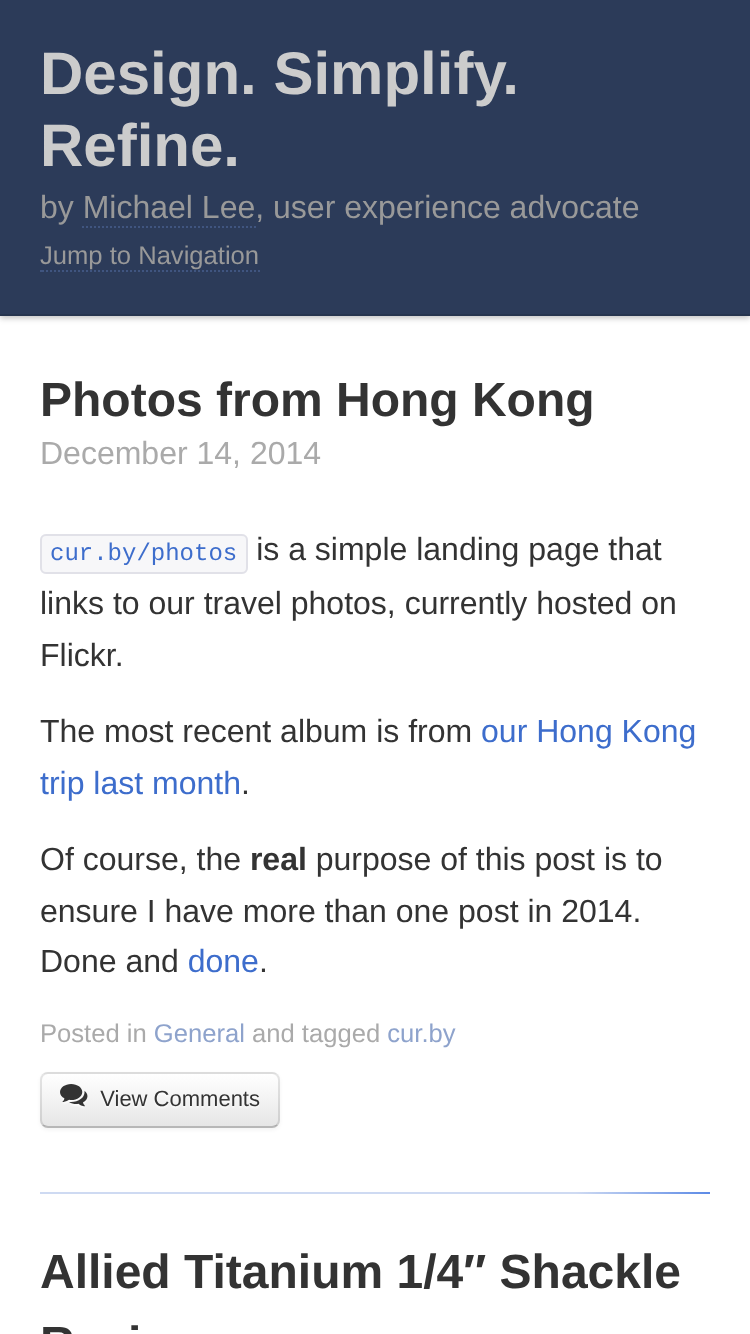Open the Michael Lee author link

pos(169,208)
